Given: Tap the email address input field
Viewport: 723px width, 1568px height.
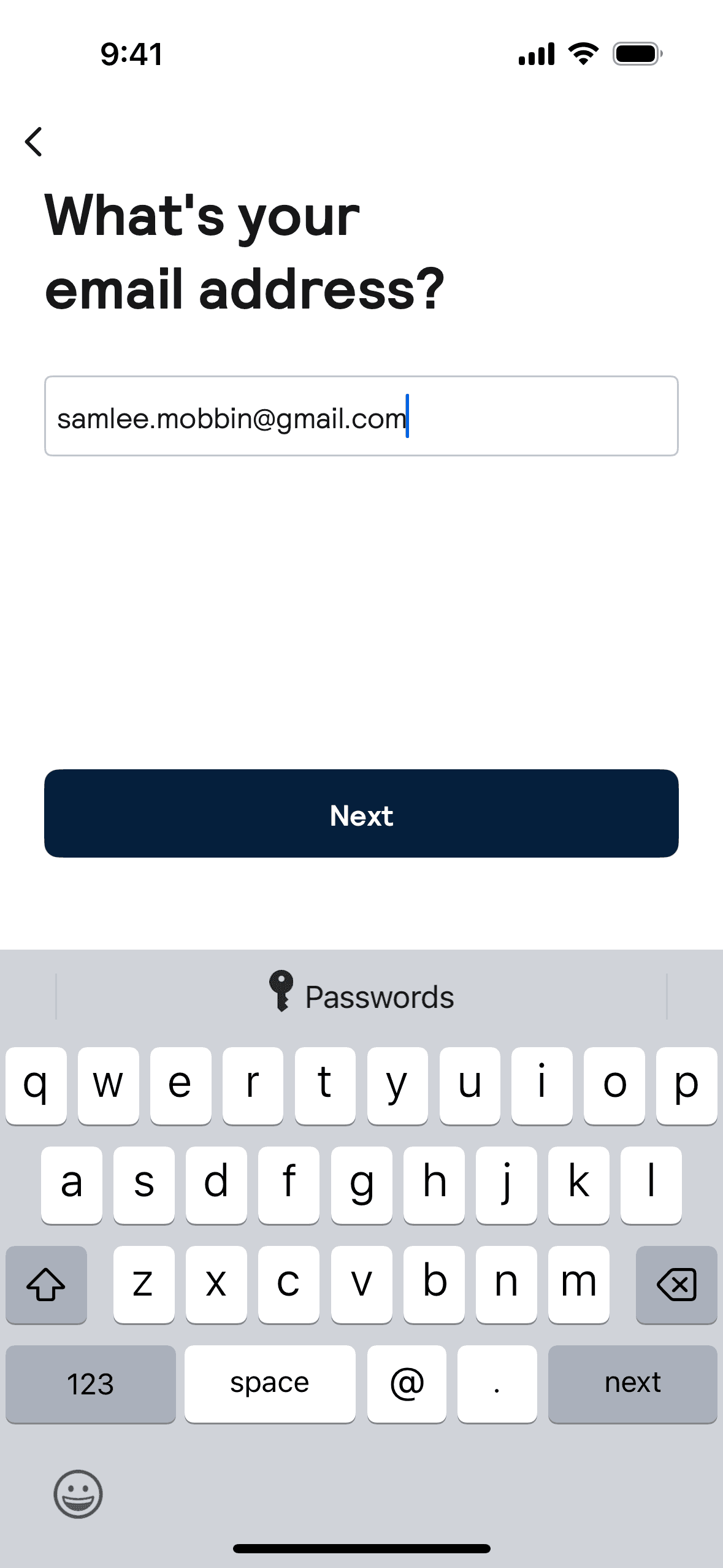Looking at the screenshot, I should click(361, 416).
